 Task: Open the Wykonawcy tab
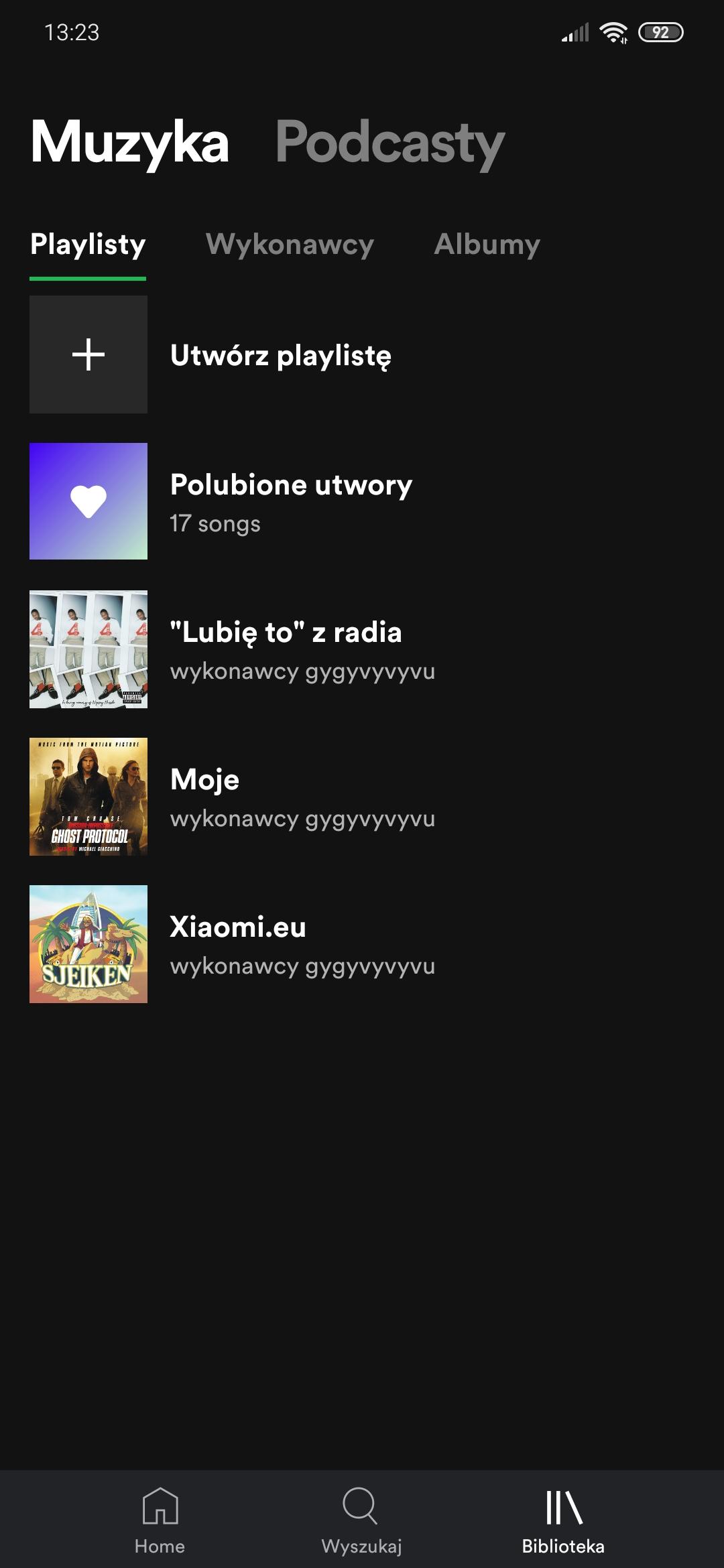click(x=290, y=245)
